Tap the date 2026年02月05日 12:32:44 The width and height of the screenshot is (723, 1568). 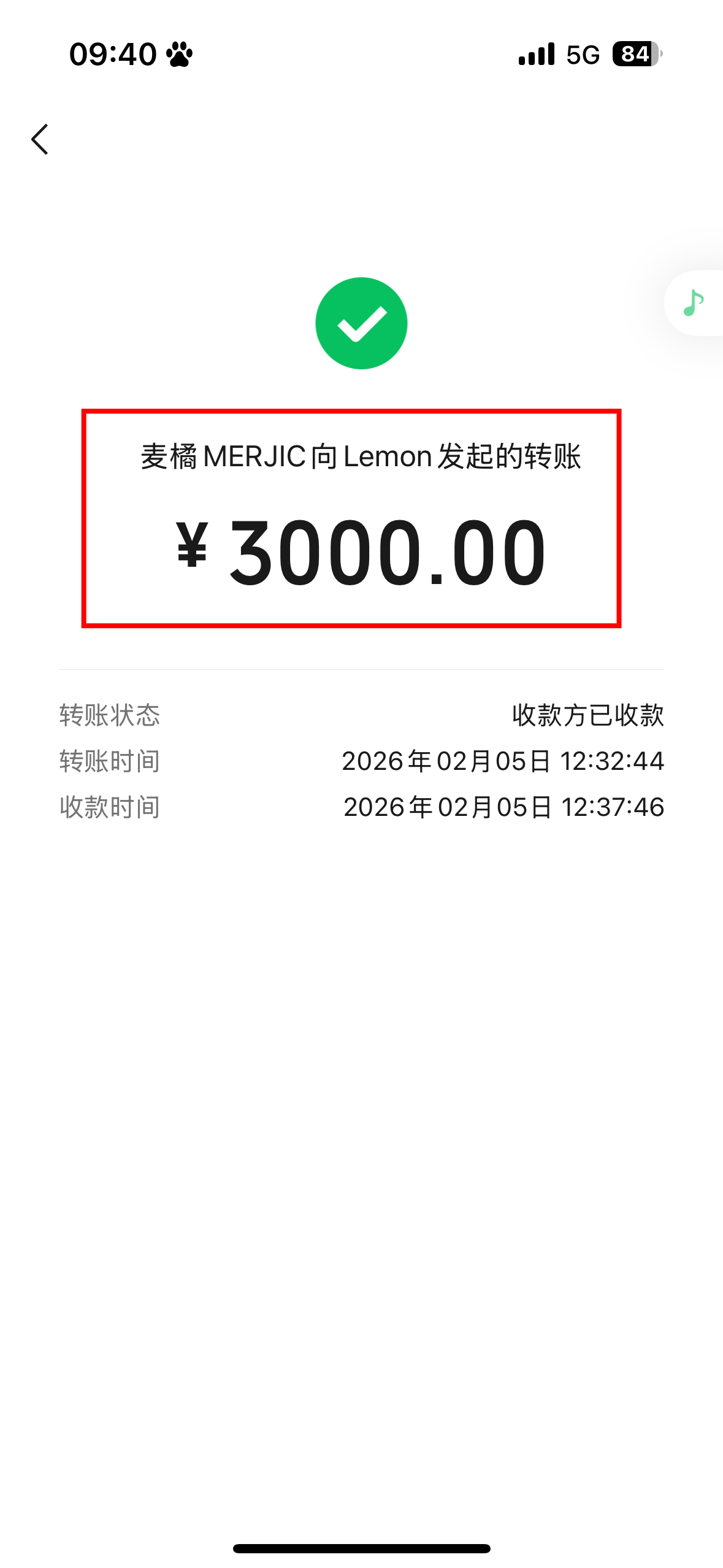tap(503, 762)
